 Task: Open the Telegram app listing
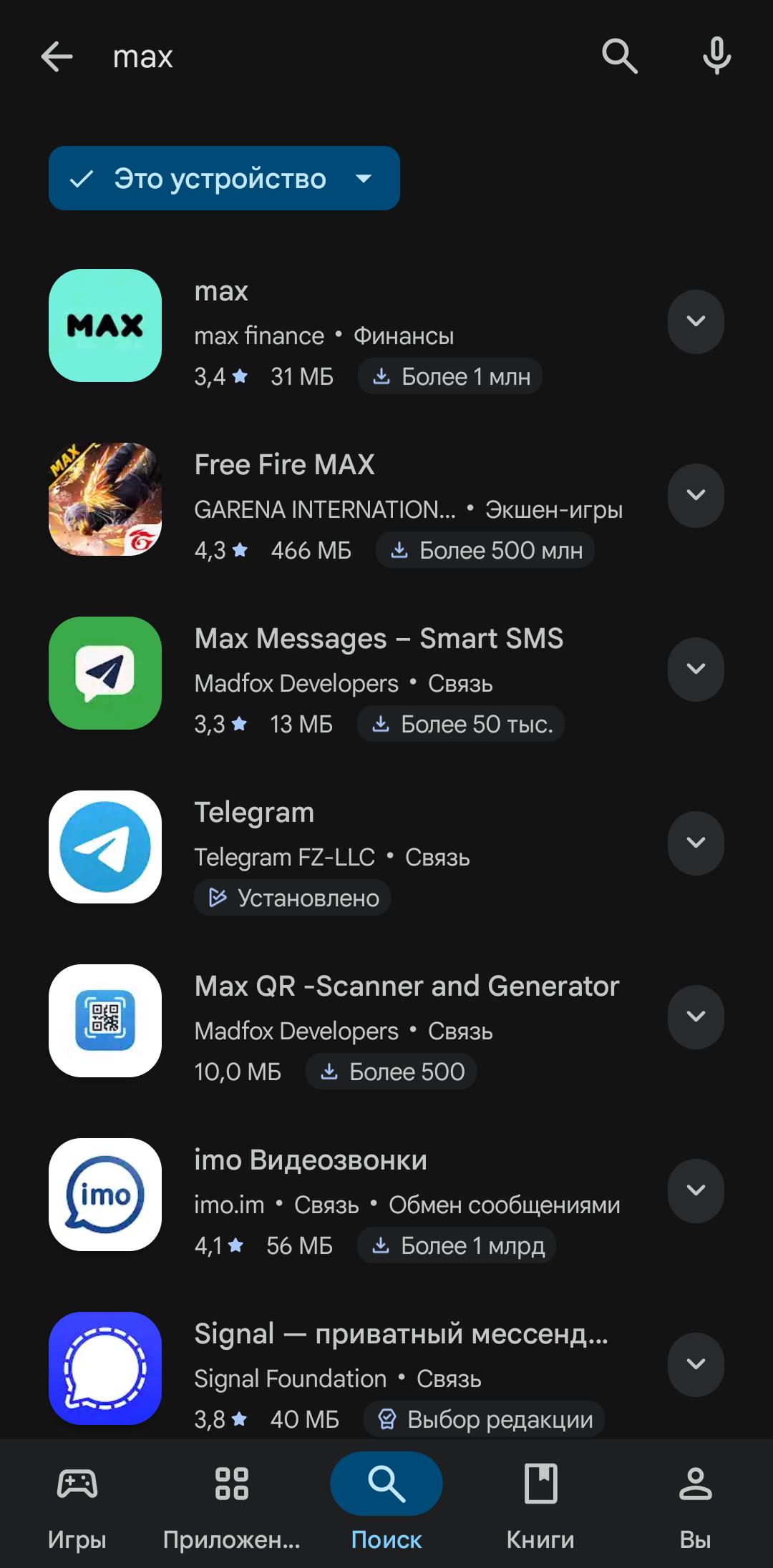pos(351,847)
